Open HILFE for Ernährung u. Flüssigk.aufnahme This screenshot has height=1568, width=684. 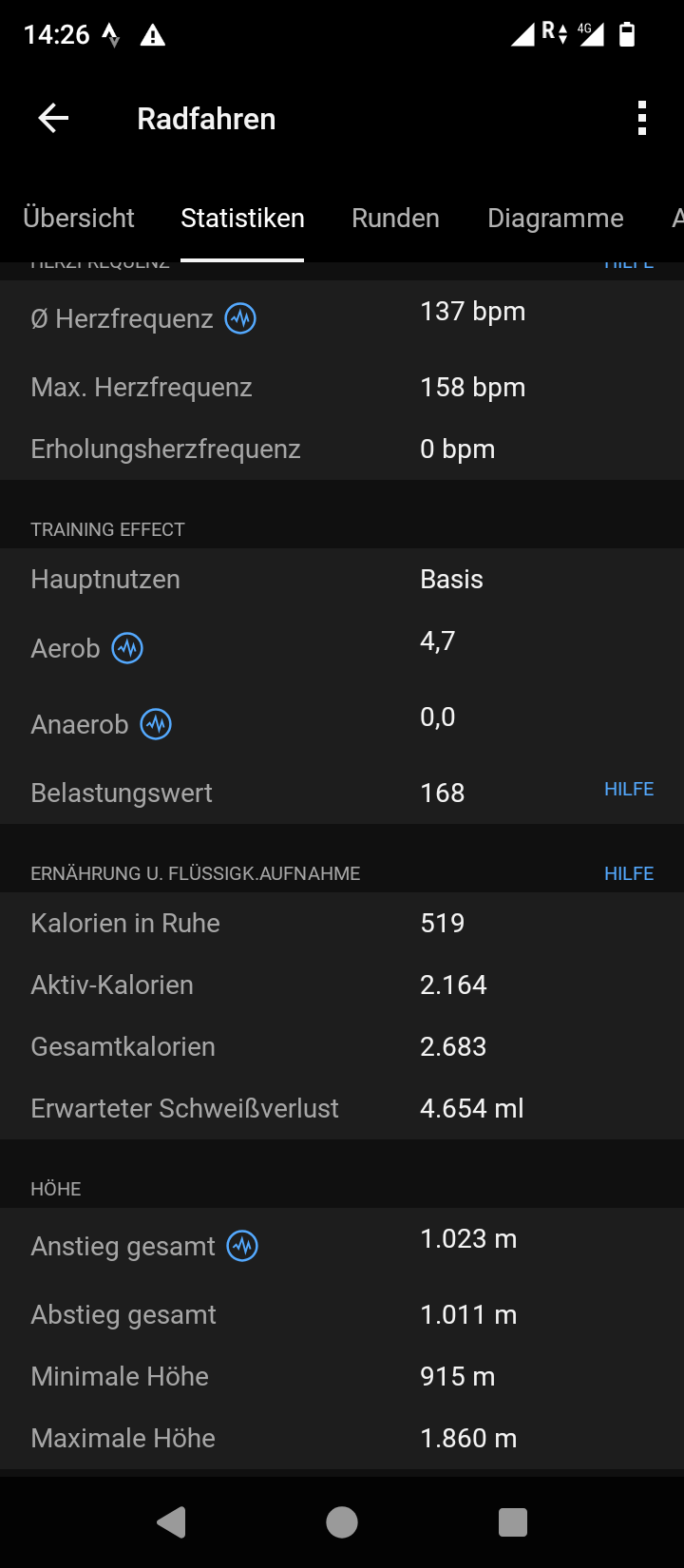pyautogui.click(x=629, y=873)
